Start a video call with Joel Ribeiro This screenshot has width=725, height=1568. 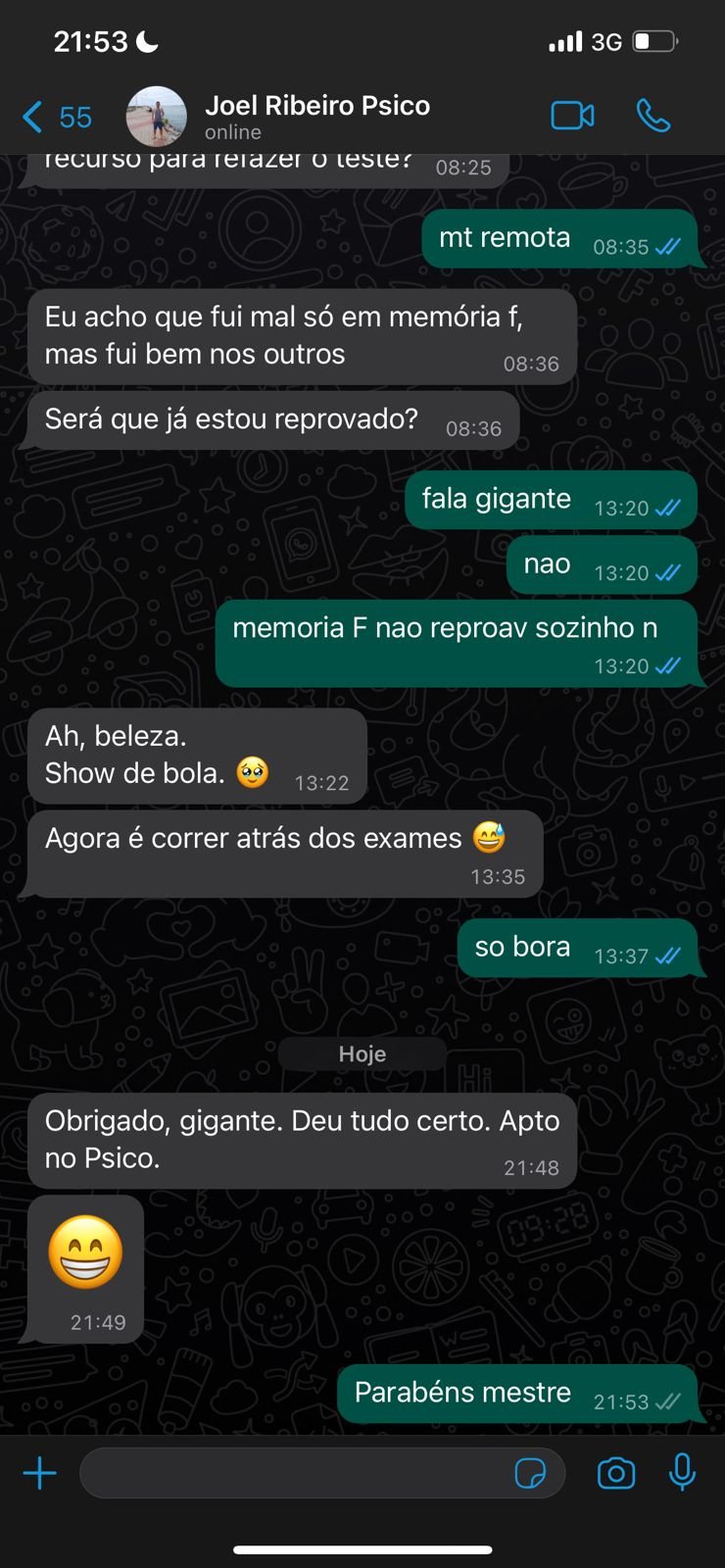click(572, 116)
